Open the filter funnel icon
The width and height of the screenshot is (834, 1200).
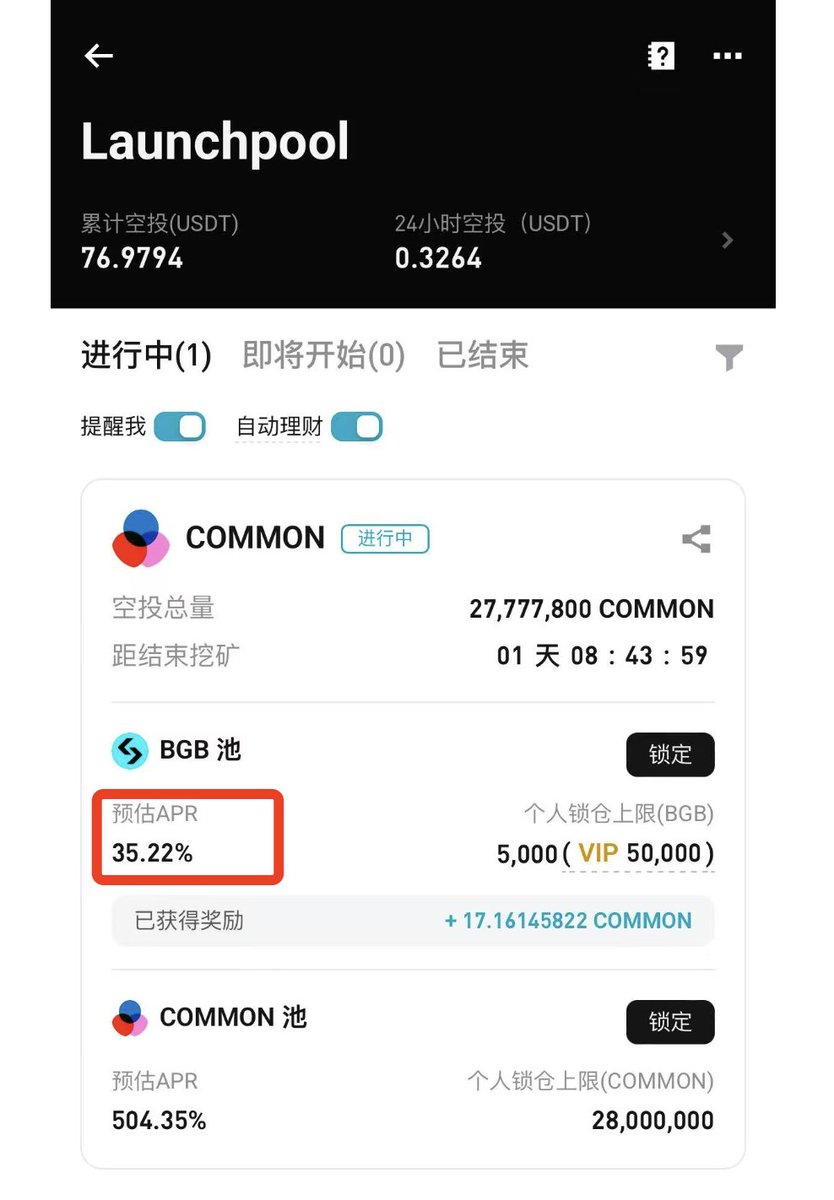[729, 357]
